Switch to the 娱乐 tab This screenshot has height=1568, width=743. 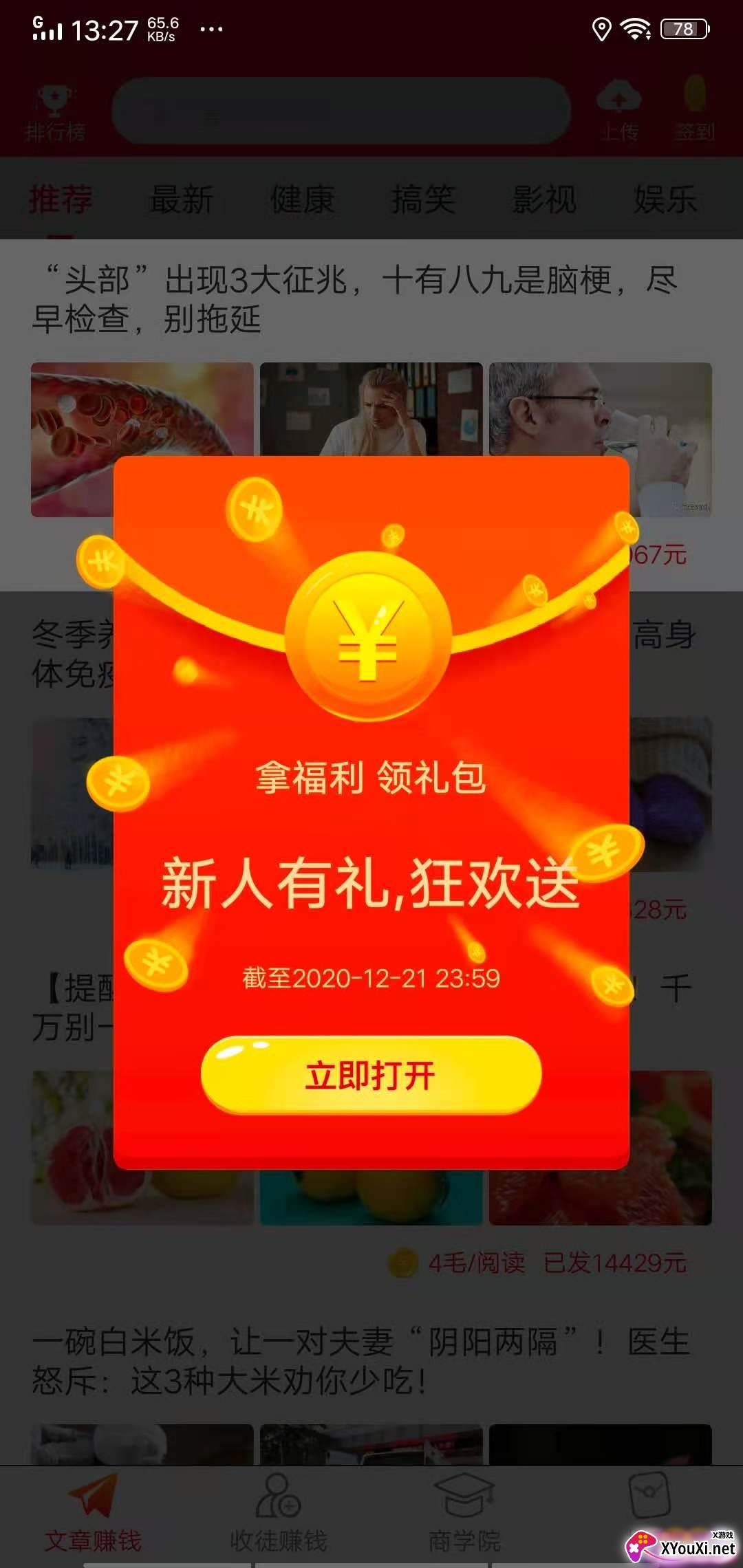(x=665, y=199)
